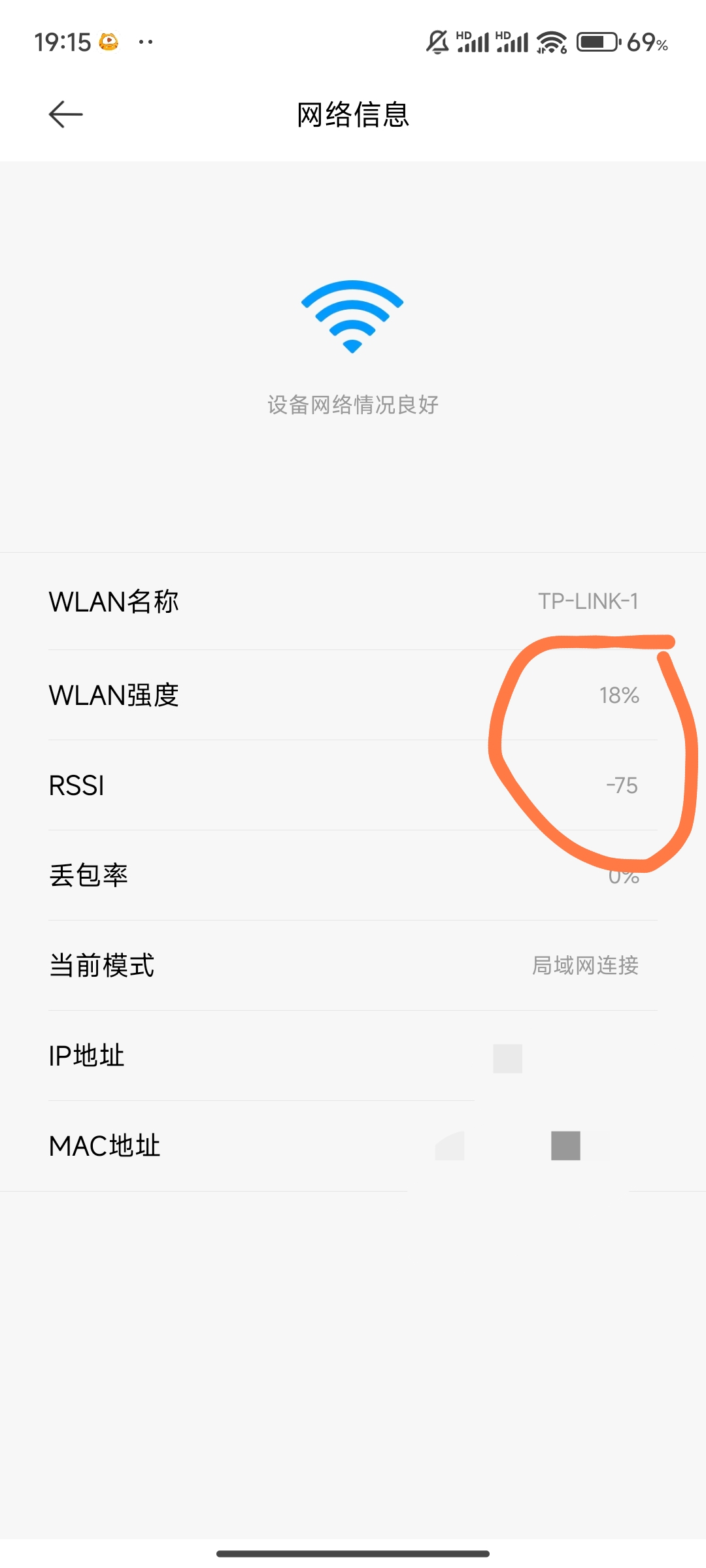This screenshot has width=706, height=1568.
Task: Click the 网络信息 title
Action: pyautogui.click(x=352, y=114)
